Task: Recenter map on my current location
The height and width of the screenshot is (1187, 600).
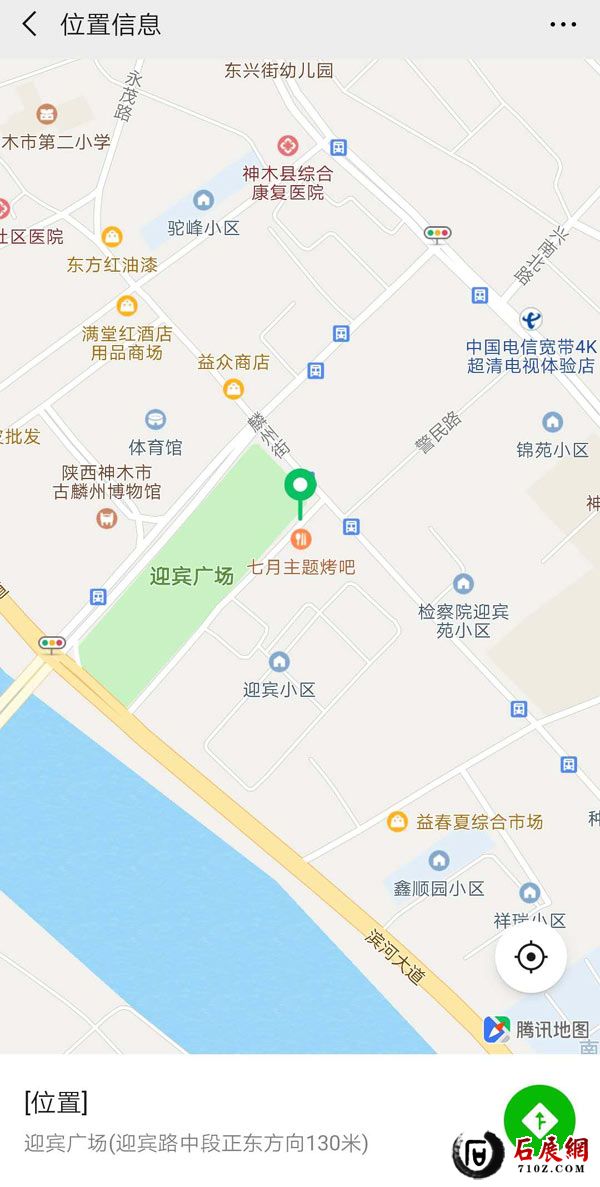Action: [531, 957]
